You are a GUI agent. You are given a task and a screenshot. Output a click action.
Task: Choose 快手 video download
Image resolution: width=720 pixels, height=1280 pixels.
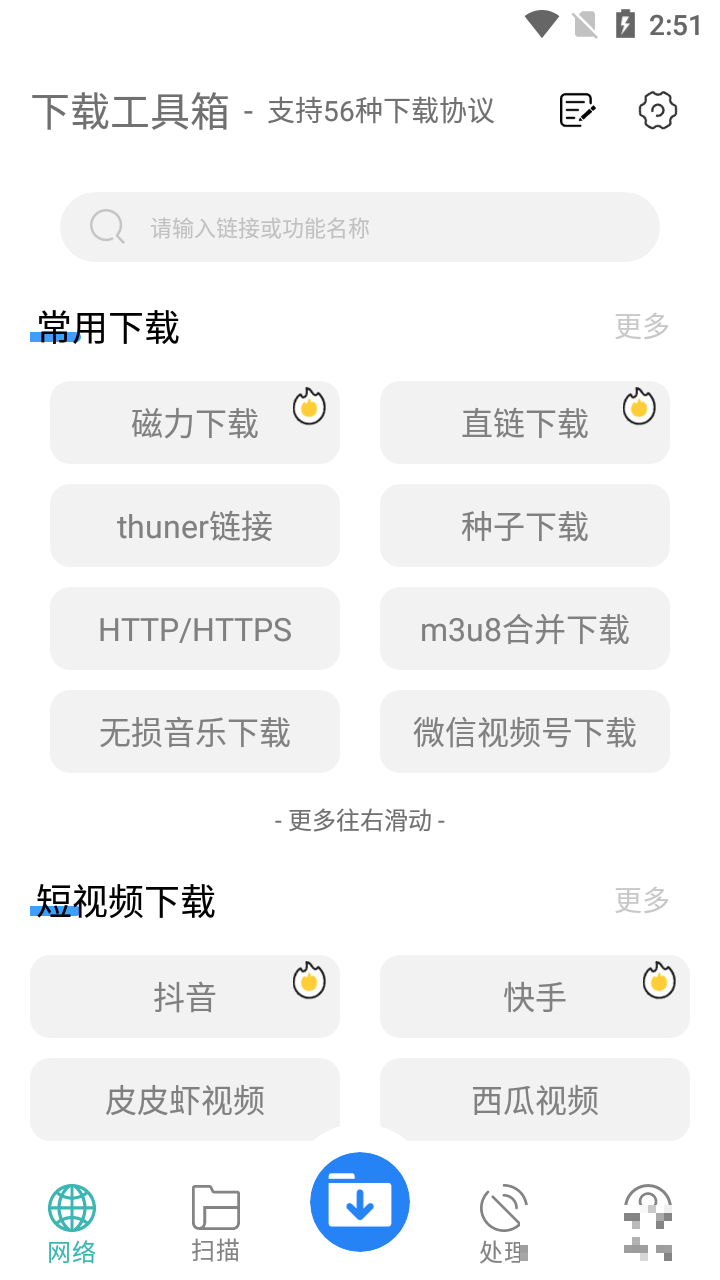click(535, 997)
